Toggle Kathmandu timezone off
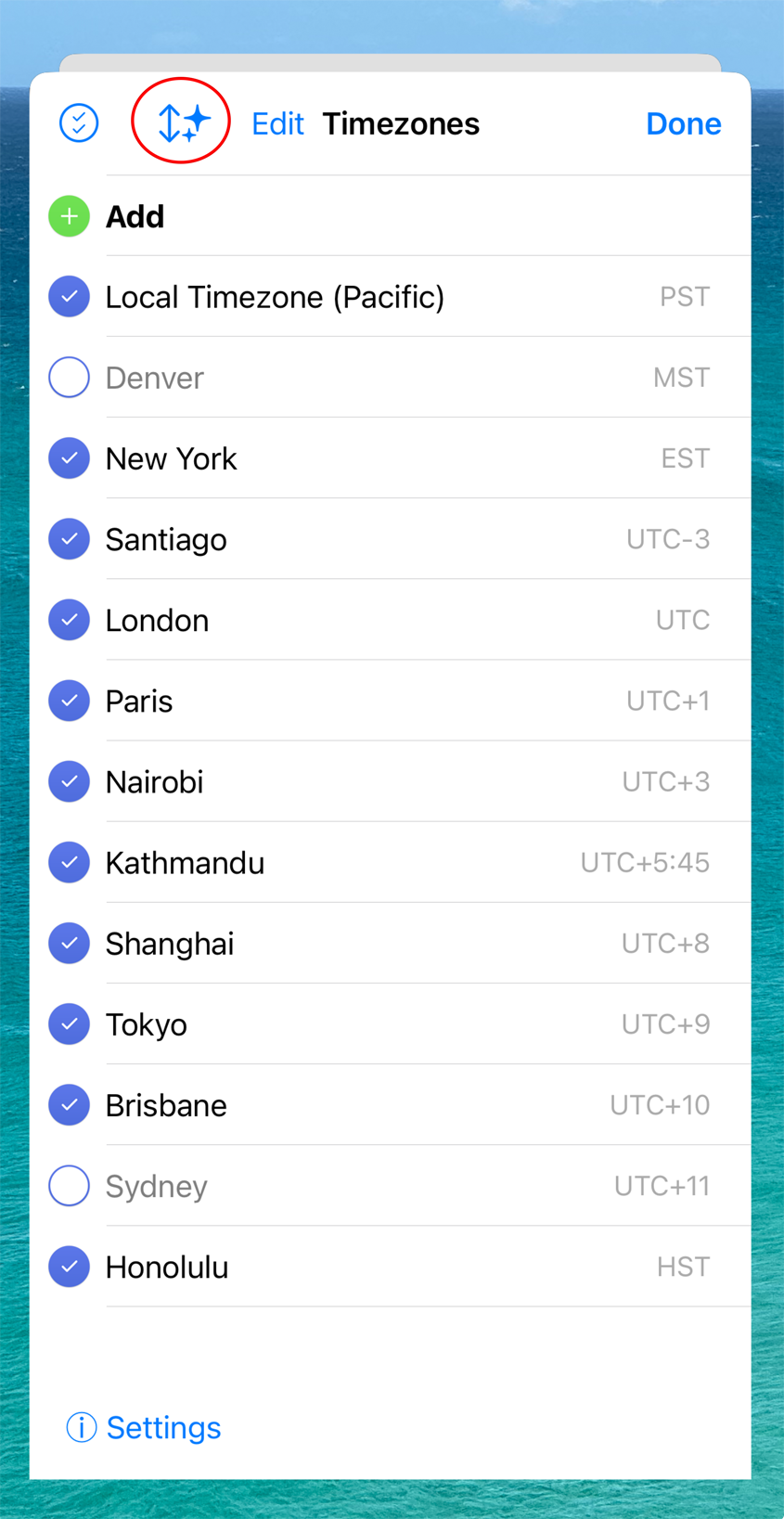The image size is (784, 1519). pyautogui.click(x=70, y=862)
